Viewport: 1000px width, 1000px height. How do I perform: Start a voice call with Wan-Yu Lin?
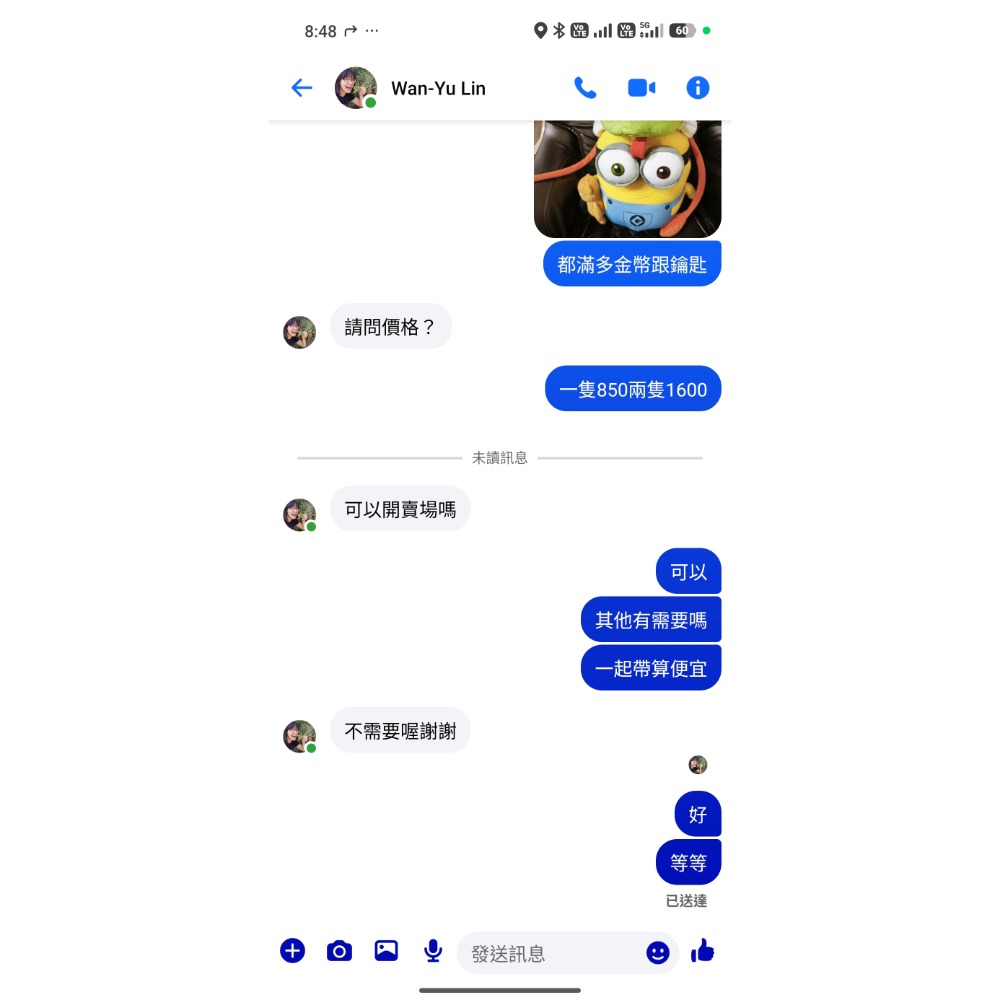pyautogui.click(x=585, y=87)
